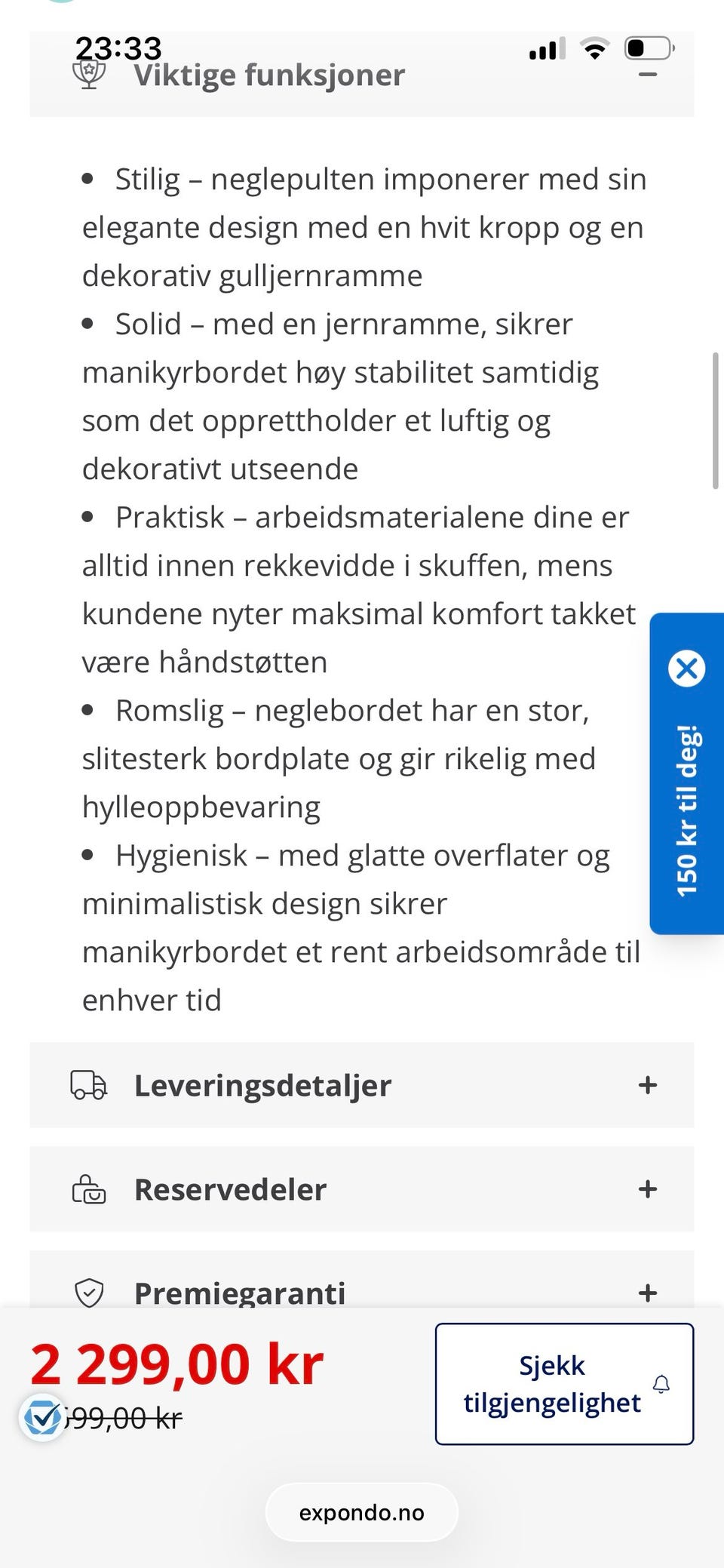Dismiss the 150 kr banner with the X

pyautogui.click(x=687, y=667)
